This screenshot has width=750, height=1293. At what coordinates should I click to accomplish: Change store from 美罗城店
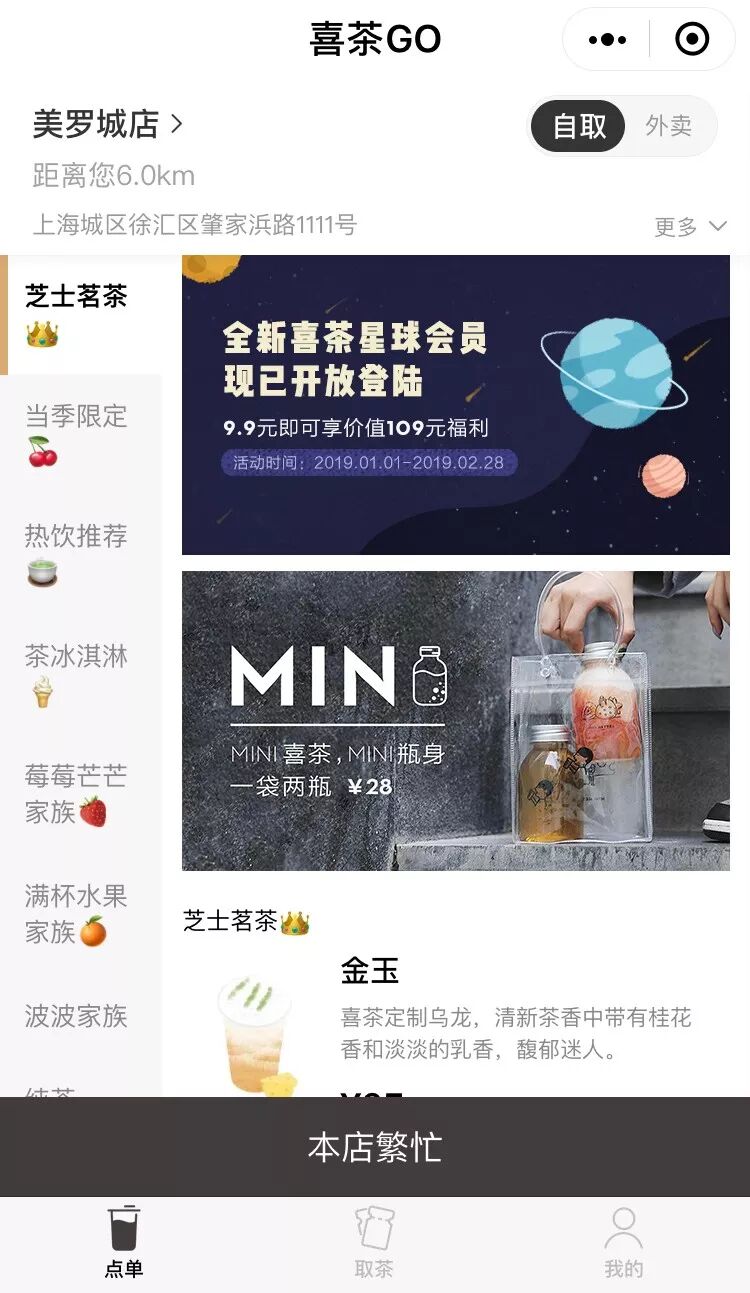tap(108, 125)
